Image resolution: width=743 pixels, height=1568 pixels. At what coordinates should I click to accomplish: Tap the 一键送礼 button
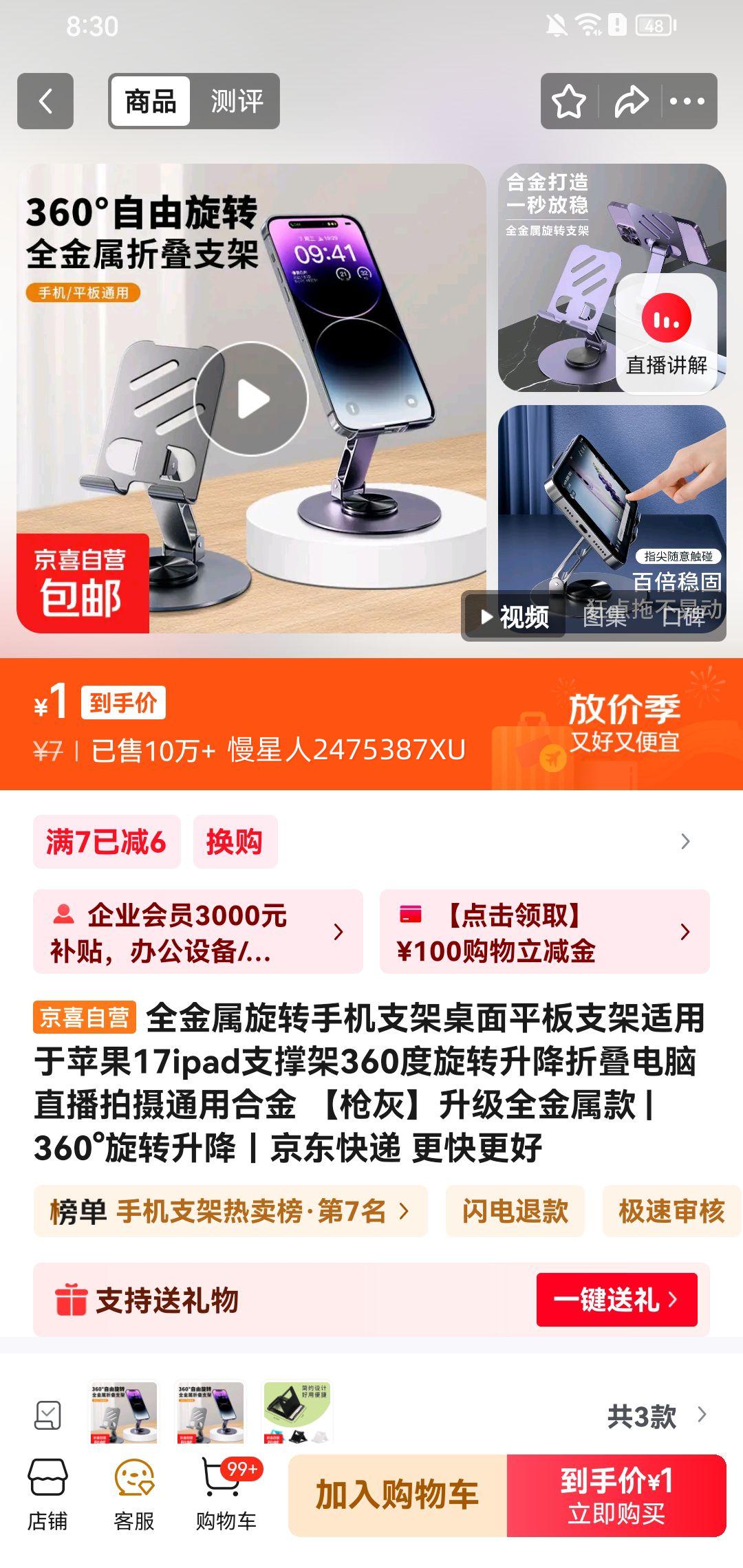pyautogui.click(x=616, y=1300)
